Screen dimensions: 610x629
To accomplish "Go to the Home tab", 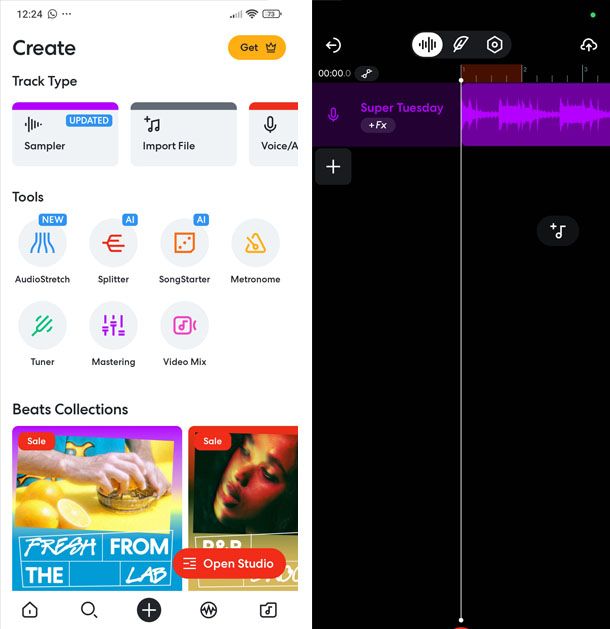I will (30, 609).
